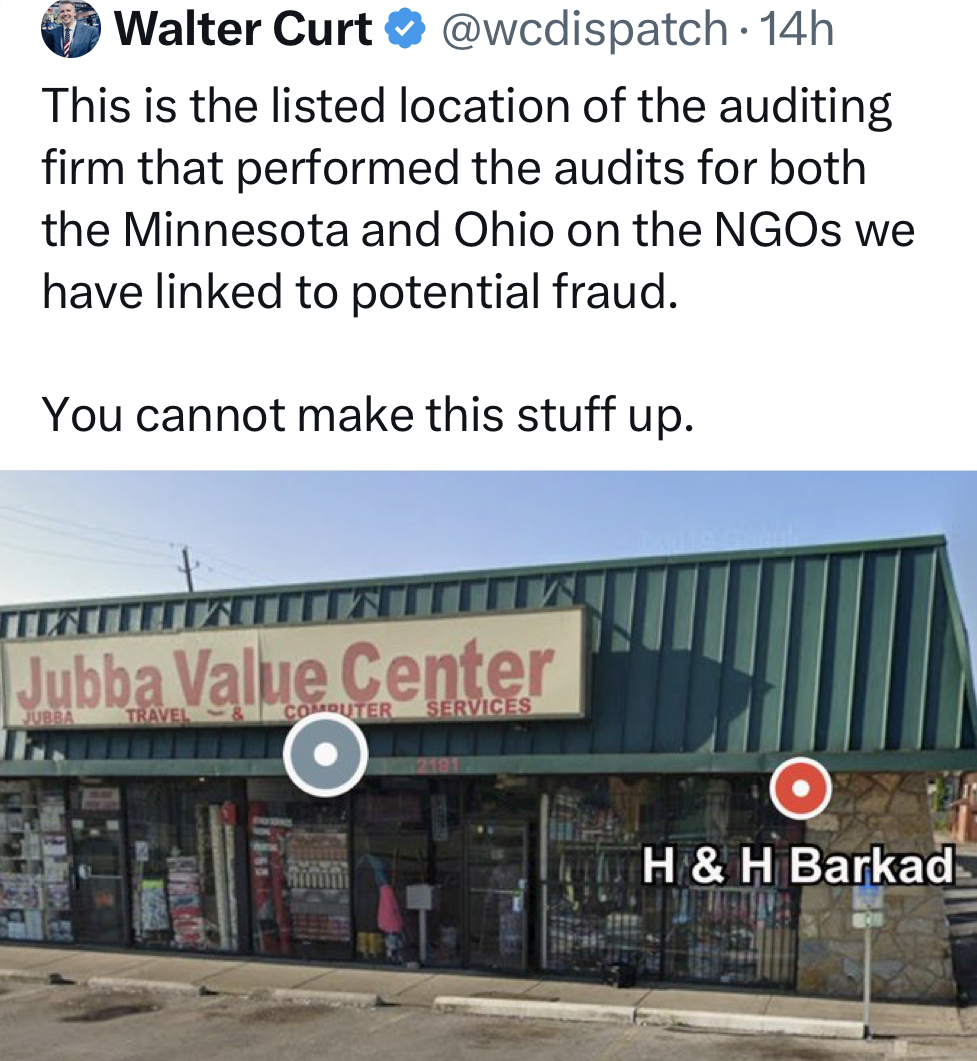The image size is (977, 1061).
Task: Open Walter Curt's profile picture
Action: pyautogui.click(x=70, y=28)
